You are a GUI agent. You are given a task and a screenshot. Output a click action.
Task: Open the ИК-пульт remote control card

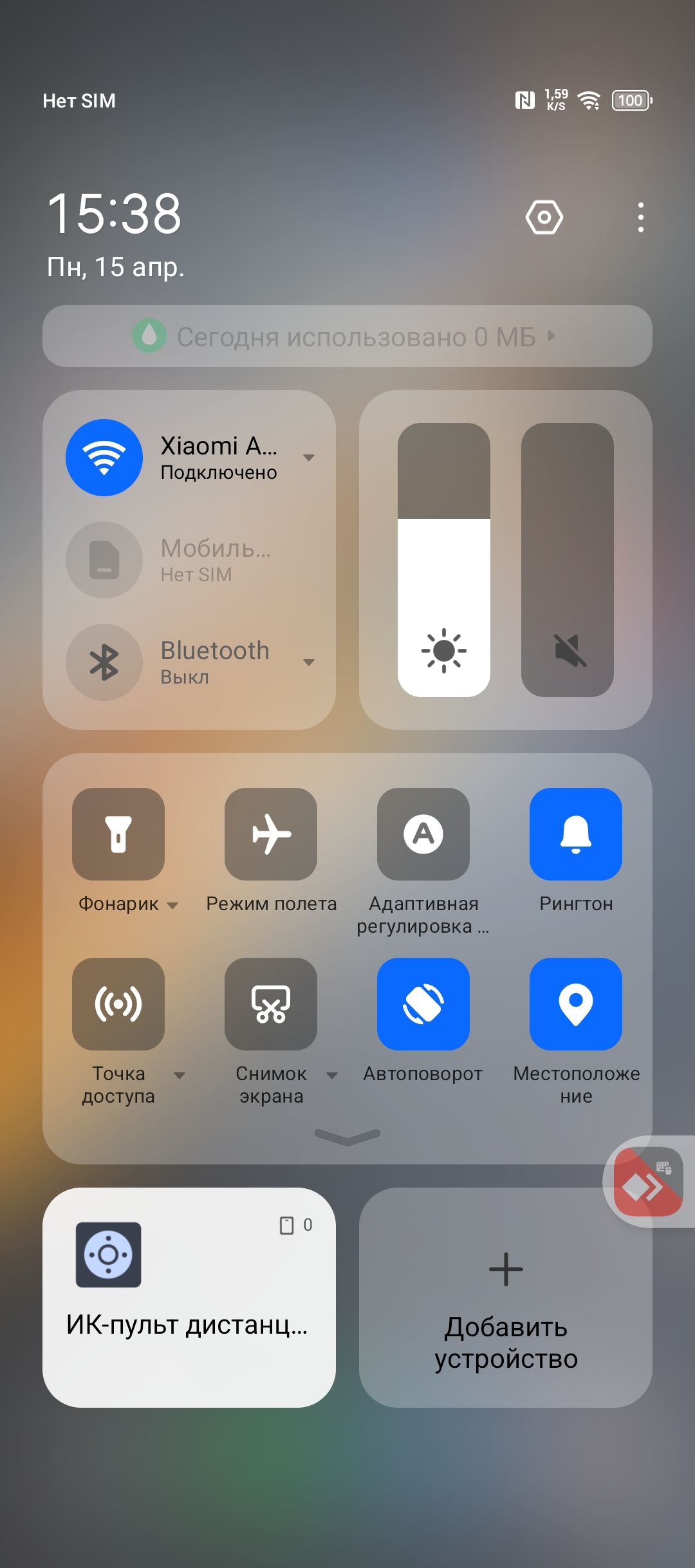coord(189,1298)
